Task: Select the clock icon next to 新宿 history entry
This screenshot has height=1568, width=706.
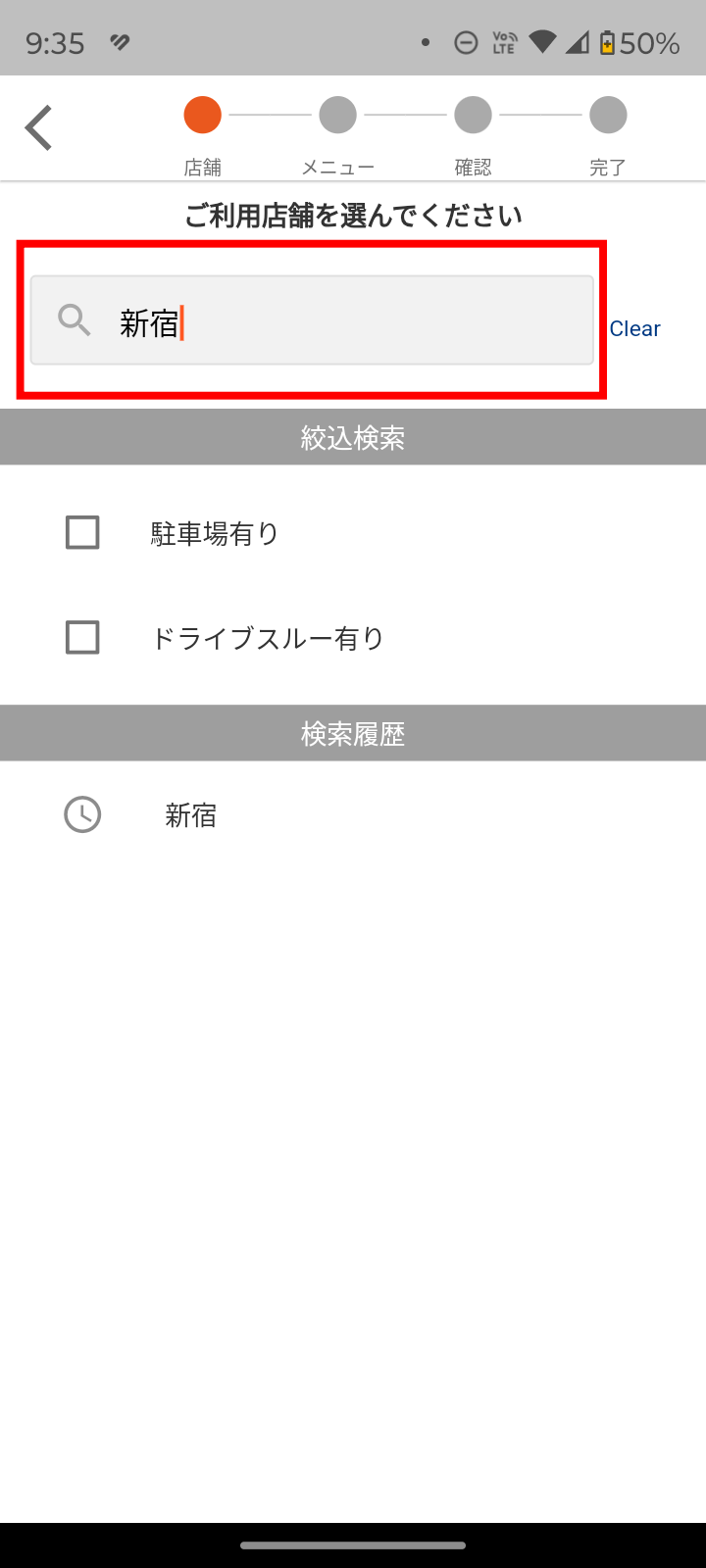Action: pyautogui.click(x=81, y=814)
